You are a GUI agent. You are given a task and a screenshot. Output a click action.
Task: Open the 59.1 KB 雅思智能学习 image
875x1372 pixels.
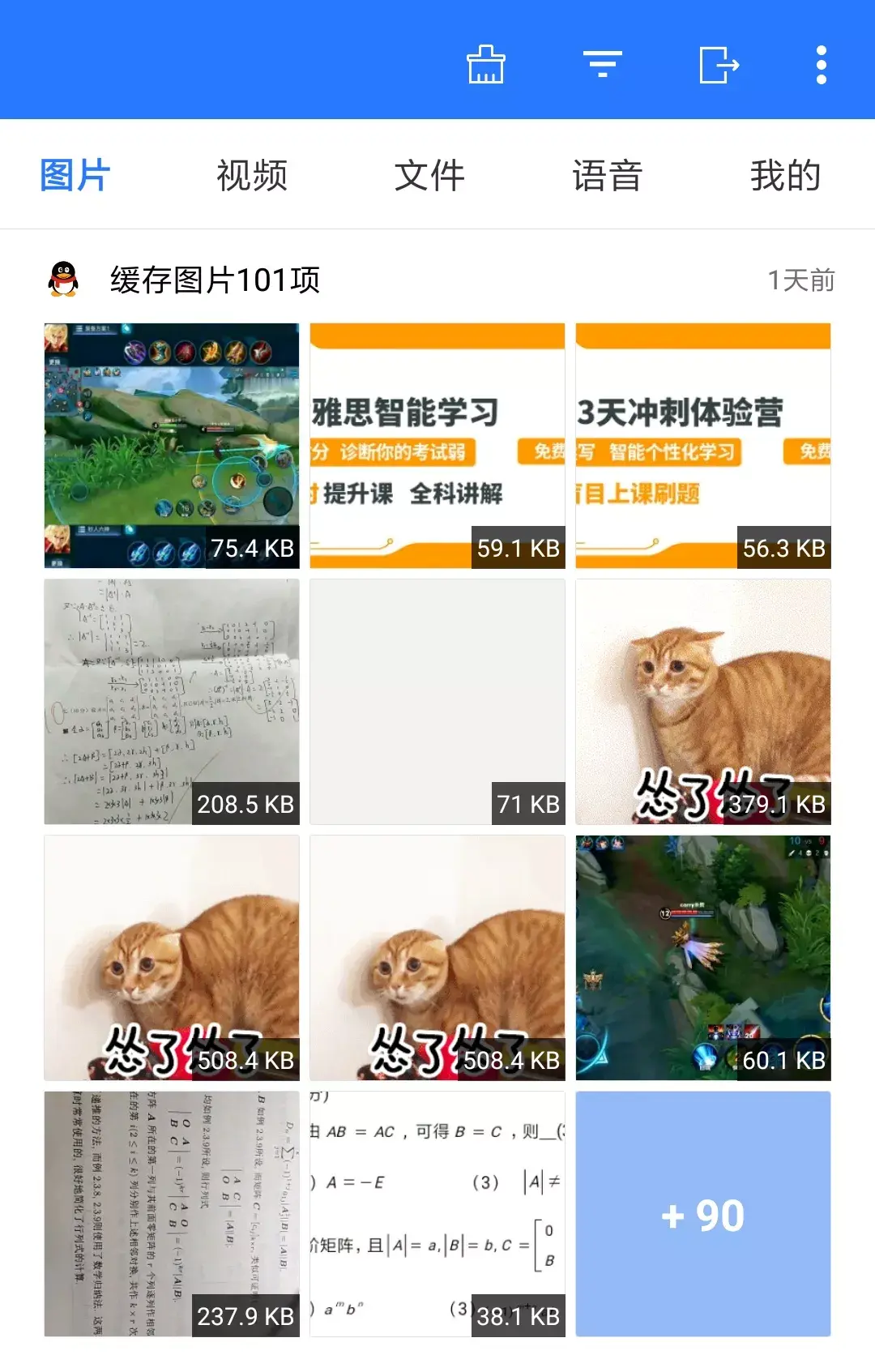pyautogui.click(x=437, y=446)
